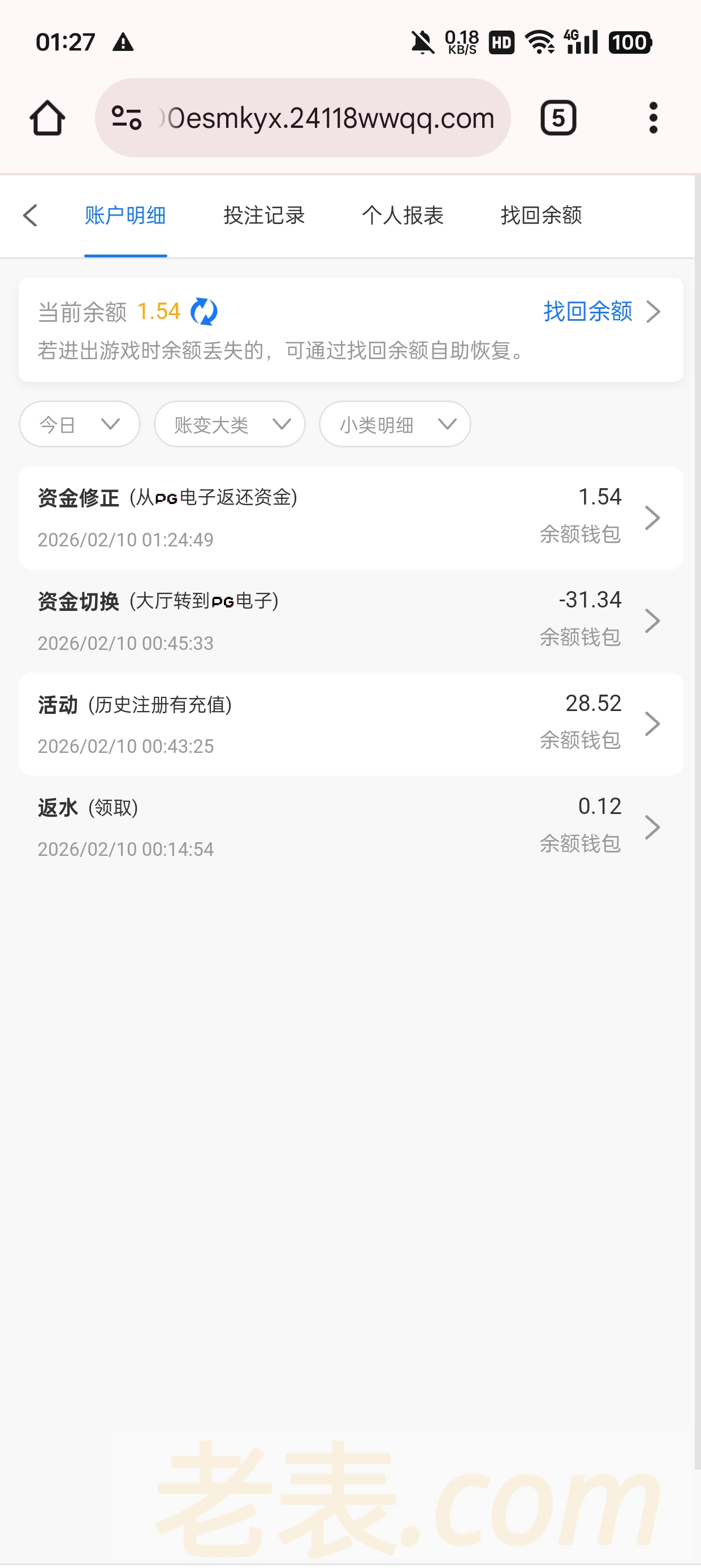Open the 资金切换 -31.34 record
The height and width of the screenshot is (1568, 701).
click(x=350, y=621)
